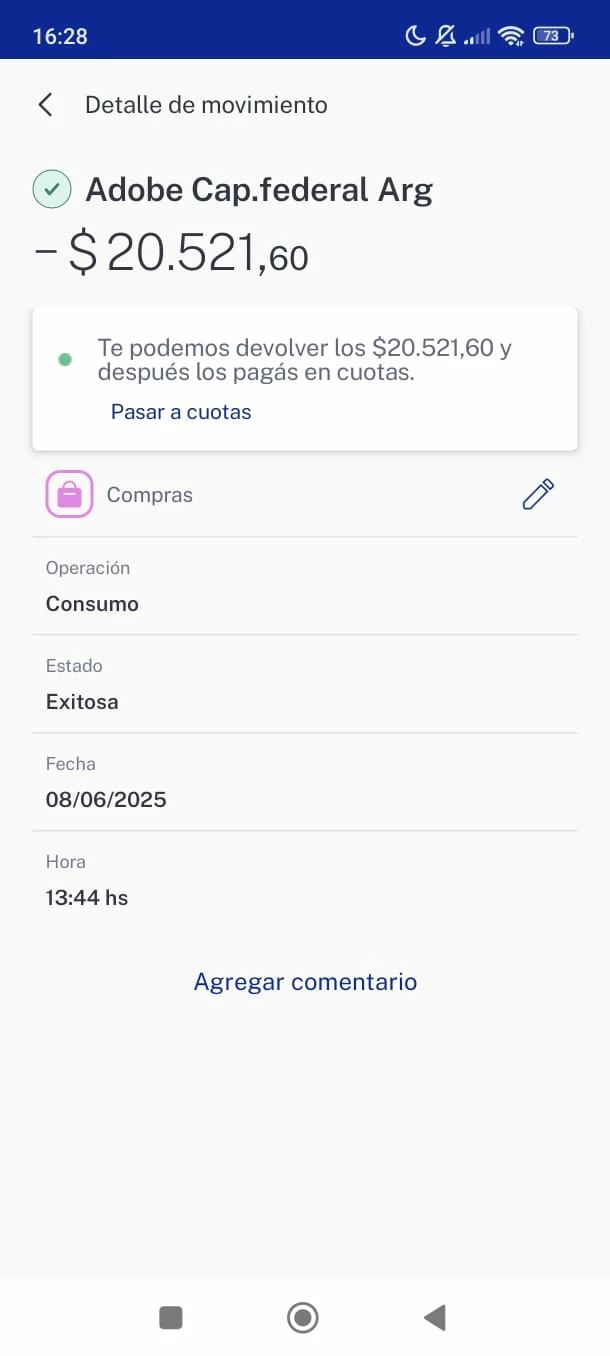Add a note via Agregar comentario
Screen dimensions: 610x1356
305,982
